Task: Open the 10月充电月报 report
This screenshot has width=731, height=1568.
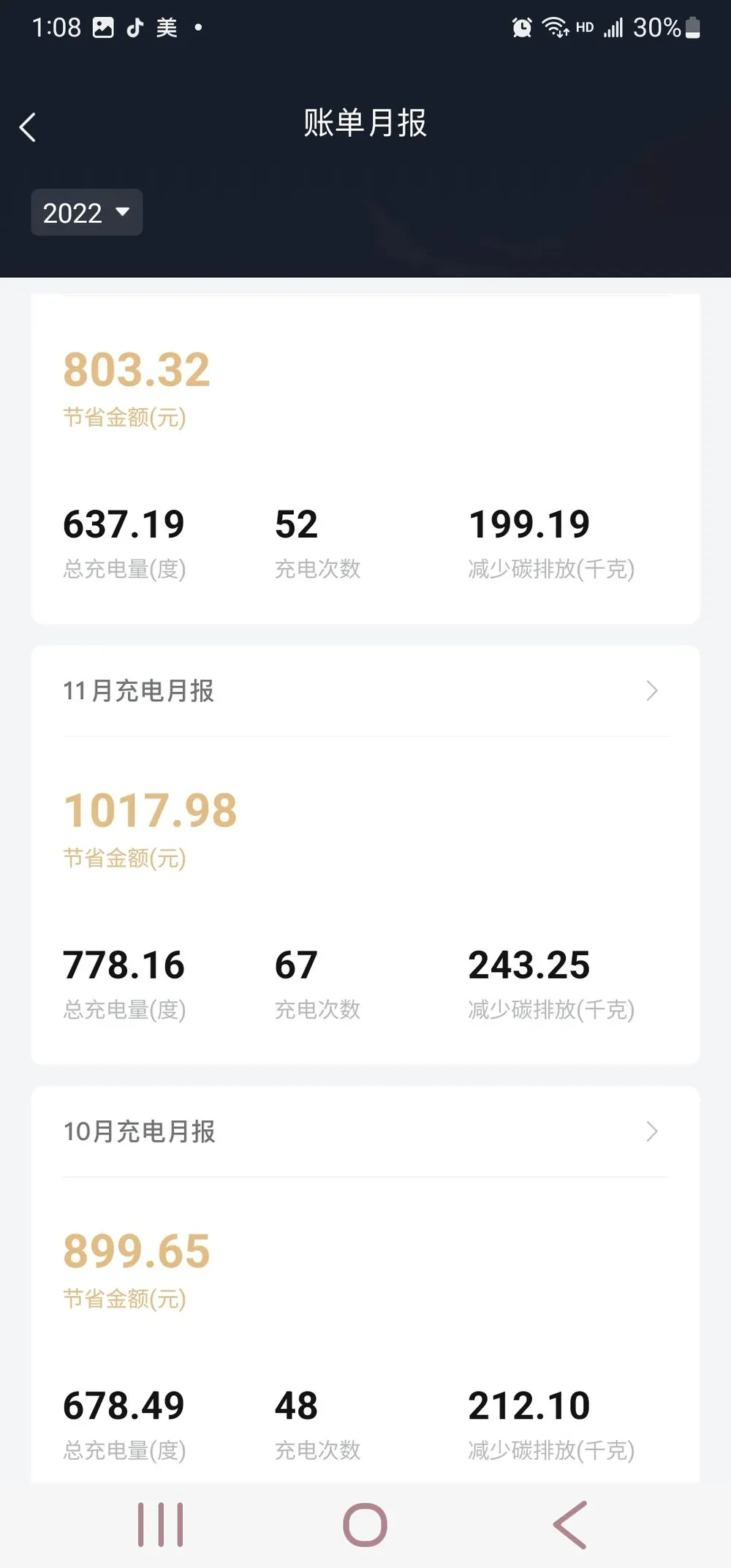Action: 365,1131
